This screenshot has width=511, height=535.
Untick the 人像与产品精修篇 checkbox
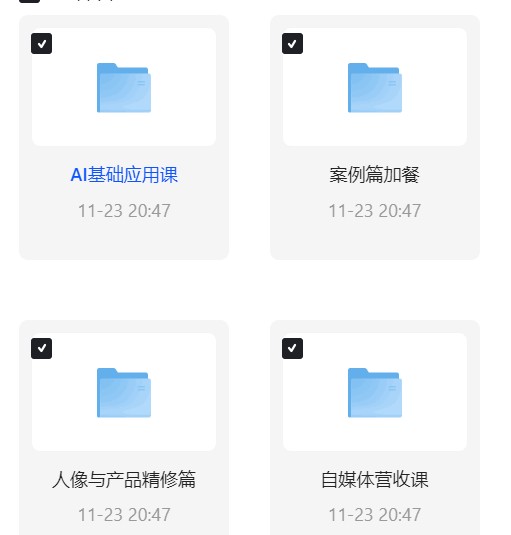point(42,348)
